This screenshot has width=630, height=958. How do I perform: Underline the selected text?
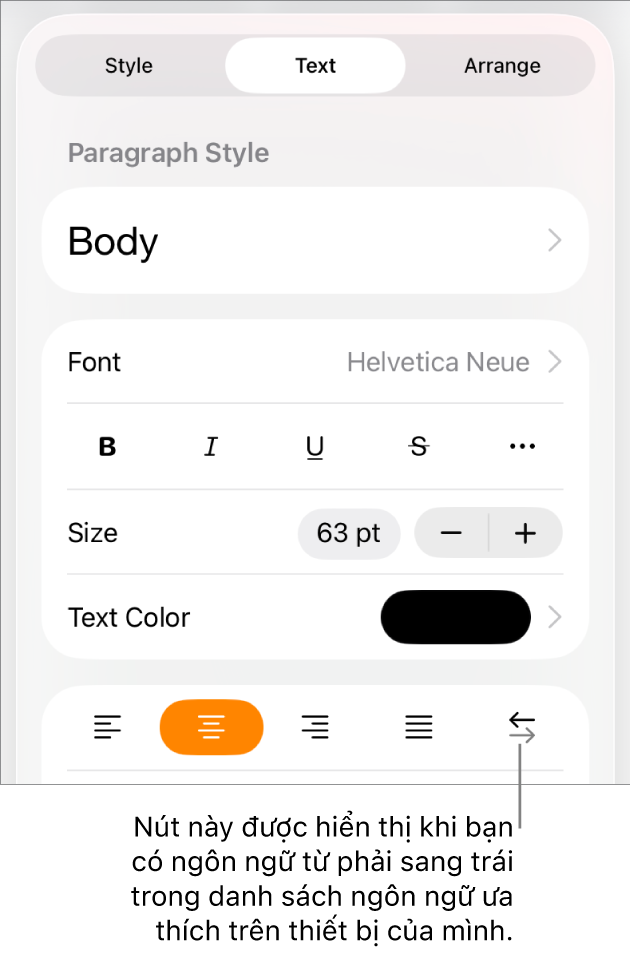[315, 447]
